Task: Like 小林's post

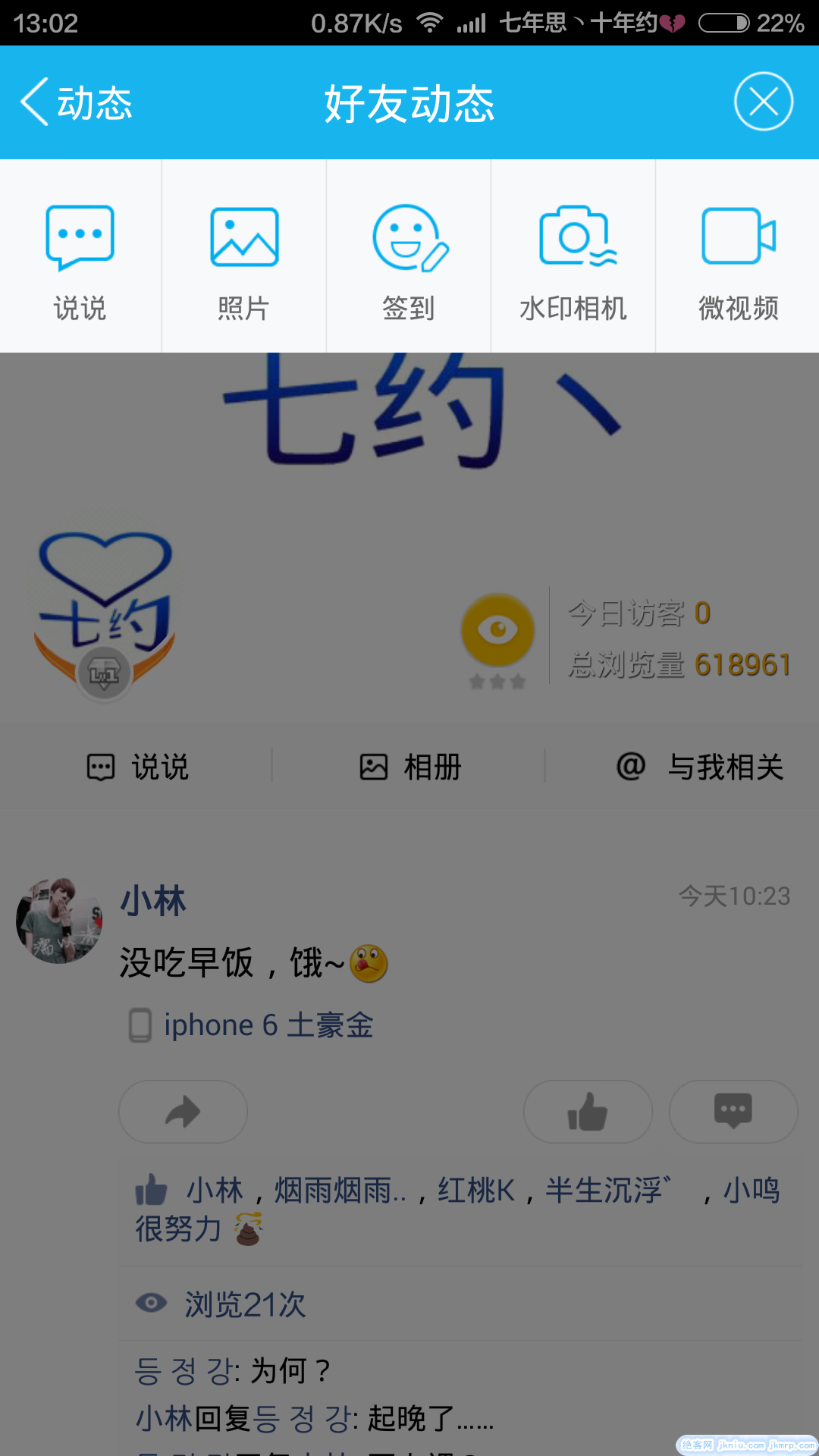Action: click(x=588, y=1112)
